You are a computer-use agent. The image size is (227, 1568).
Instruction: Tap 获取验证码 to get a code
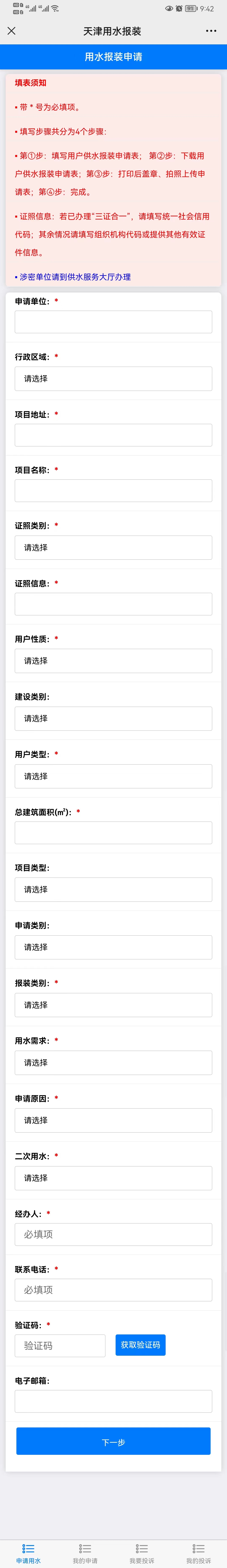tap(140, 1345)
